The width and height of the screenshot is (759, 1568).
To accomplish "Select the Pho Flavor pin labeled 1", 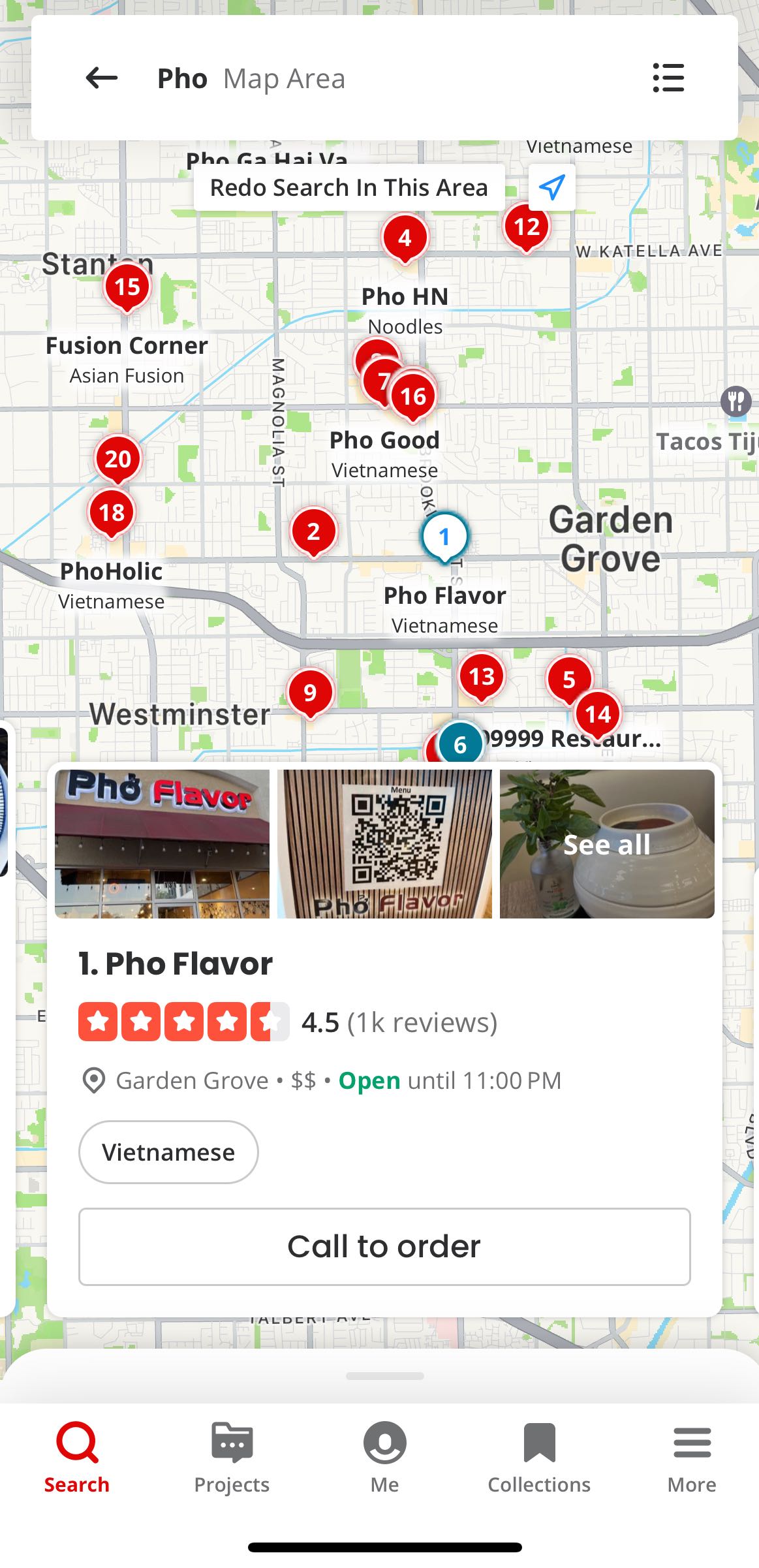I will [x=444, y=537].
